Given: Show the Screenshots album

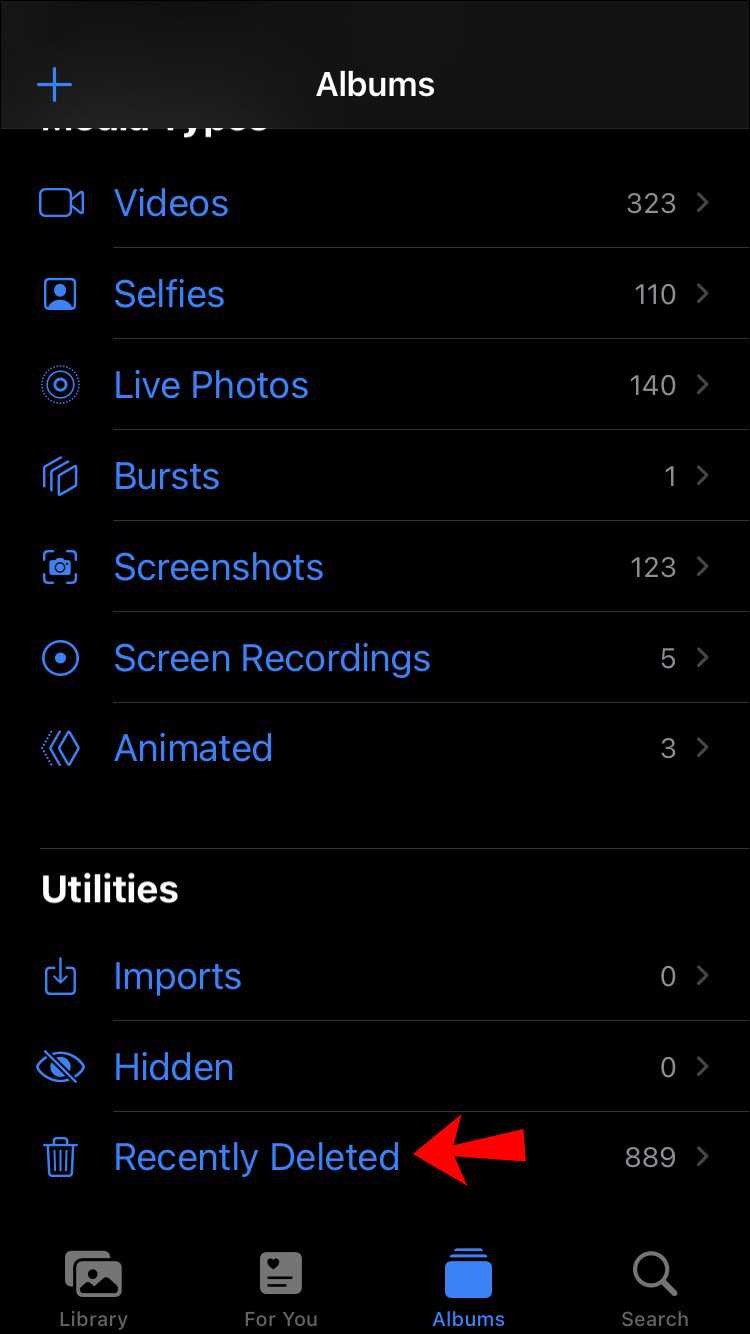Looking at the screenshot, I should click(x=218, y=567).
